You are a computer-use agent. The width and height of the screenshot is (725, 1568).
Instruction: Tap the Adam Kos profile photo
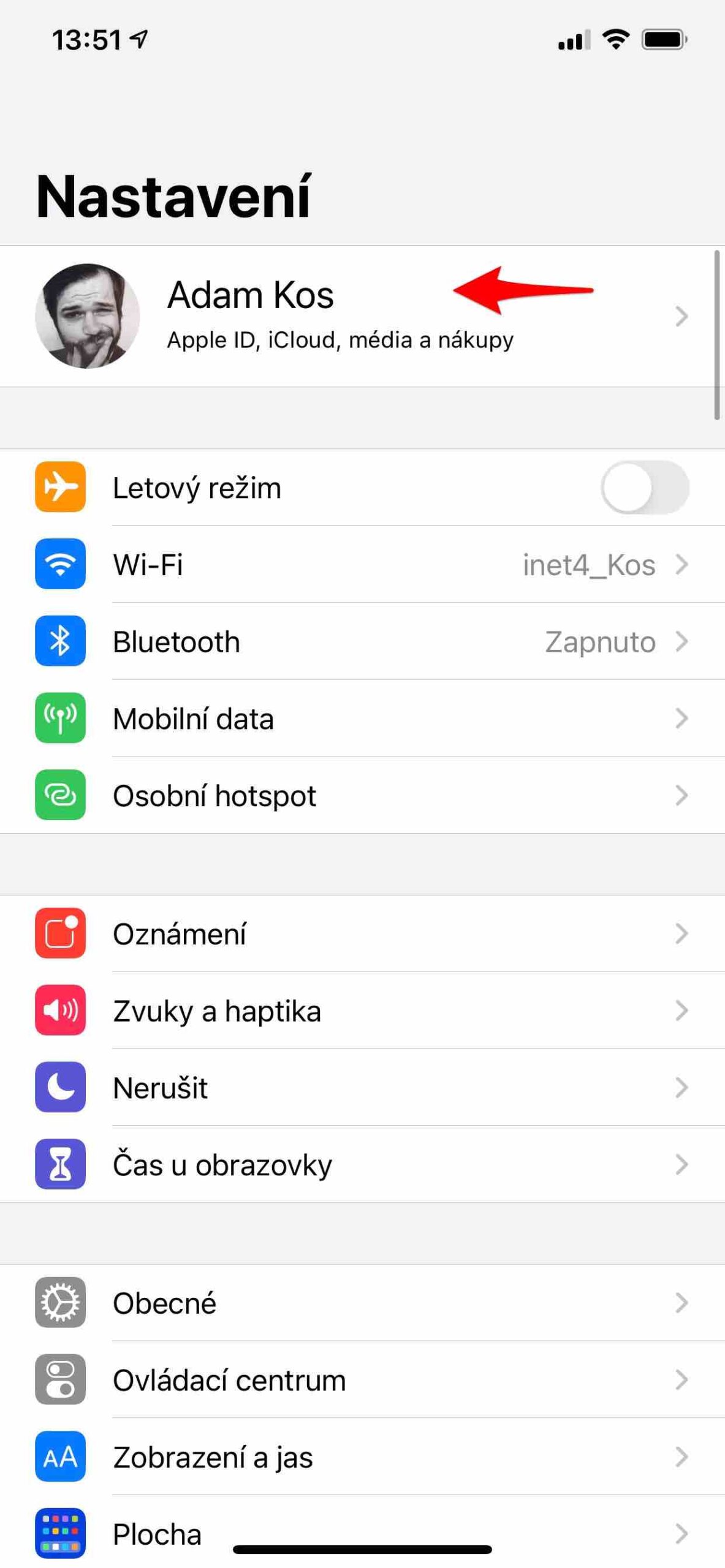[x=86, y=315]
